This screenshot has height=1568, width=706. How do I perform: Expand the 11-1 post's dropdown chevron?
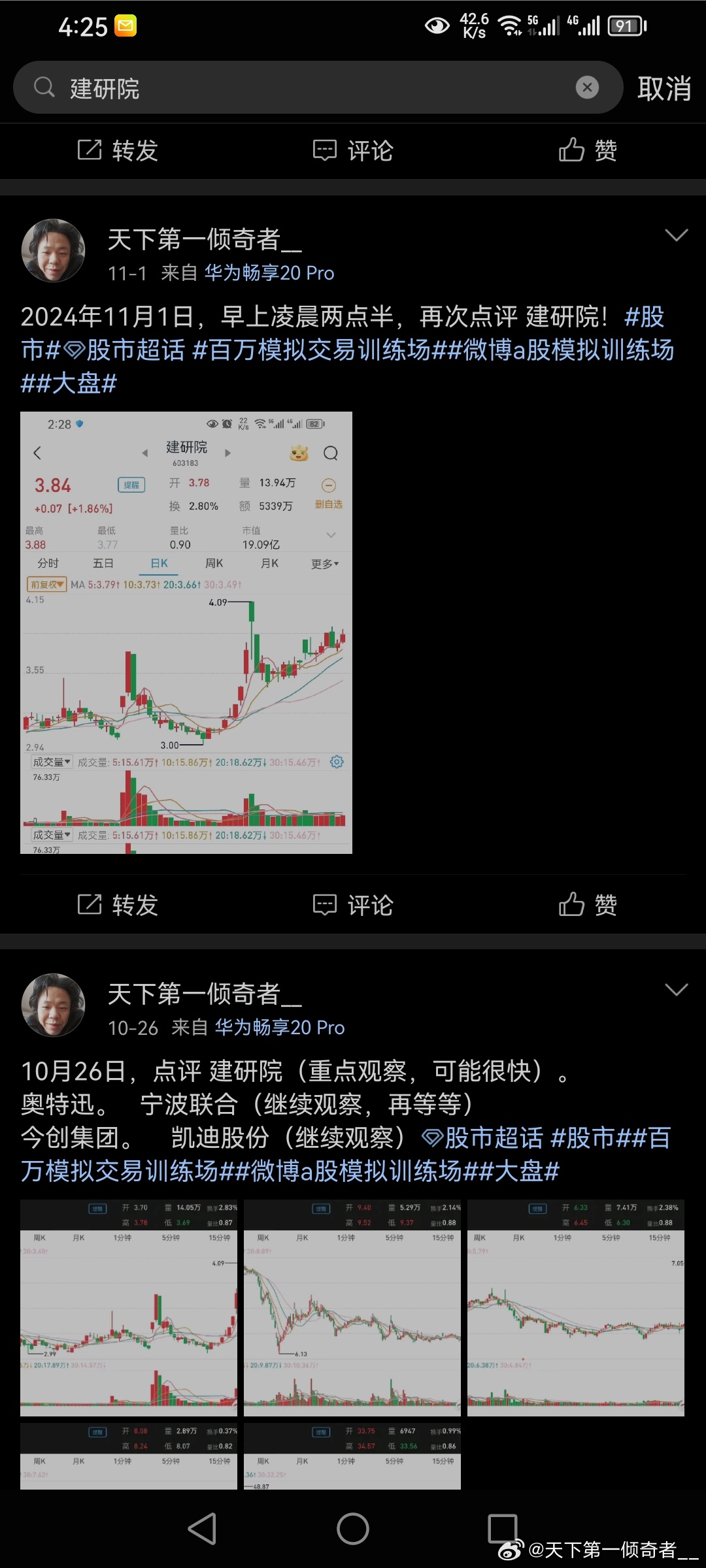click(676, 235)
